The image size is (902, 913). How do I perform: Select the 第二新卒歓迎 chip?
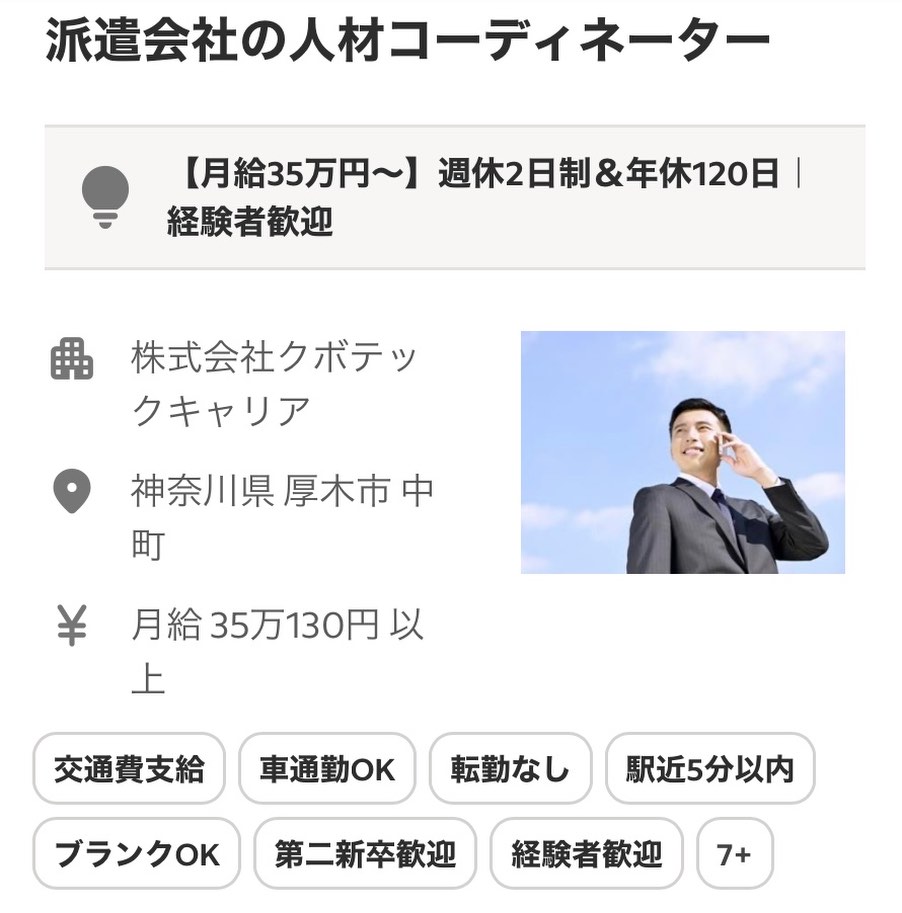[365, 854]
